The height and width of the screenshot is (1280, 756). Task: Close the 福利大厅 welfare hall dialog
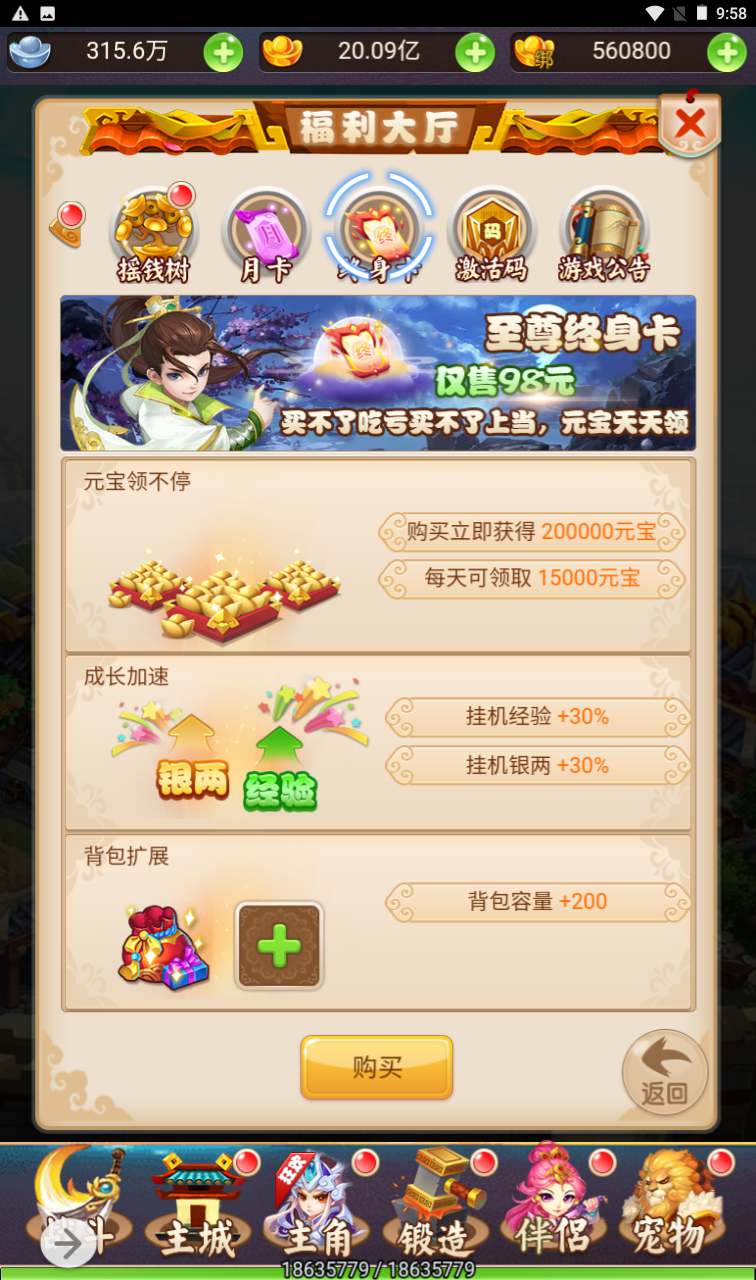pos(689,125)
